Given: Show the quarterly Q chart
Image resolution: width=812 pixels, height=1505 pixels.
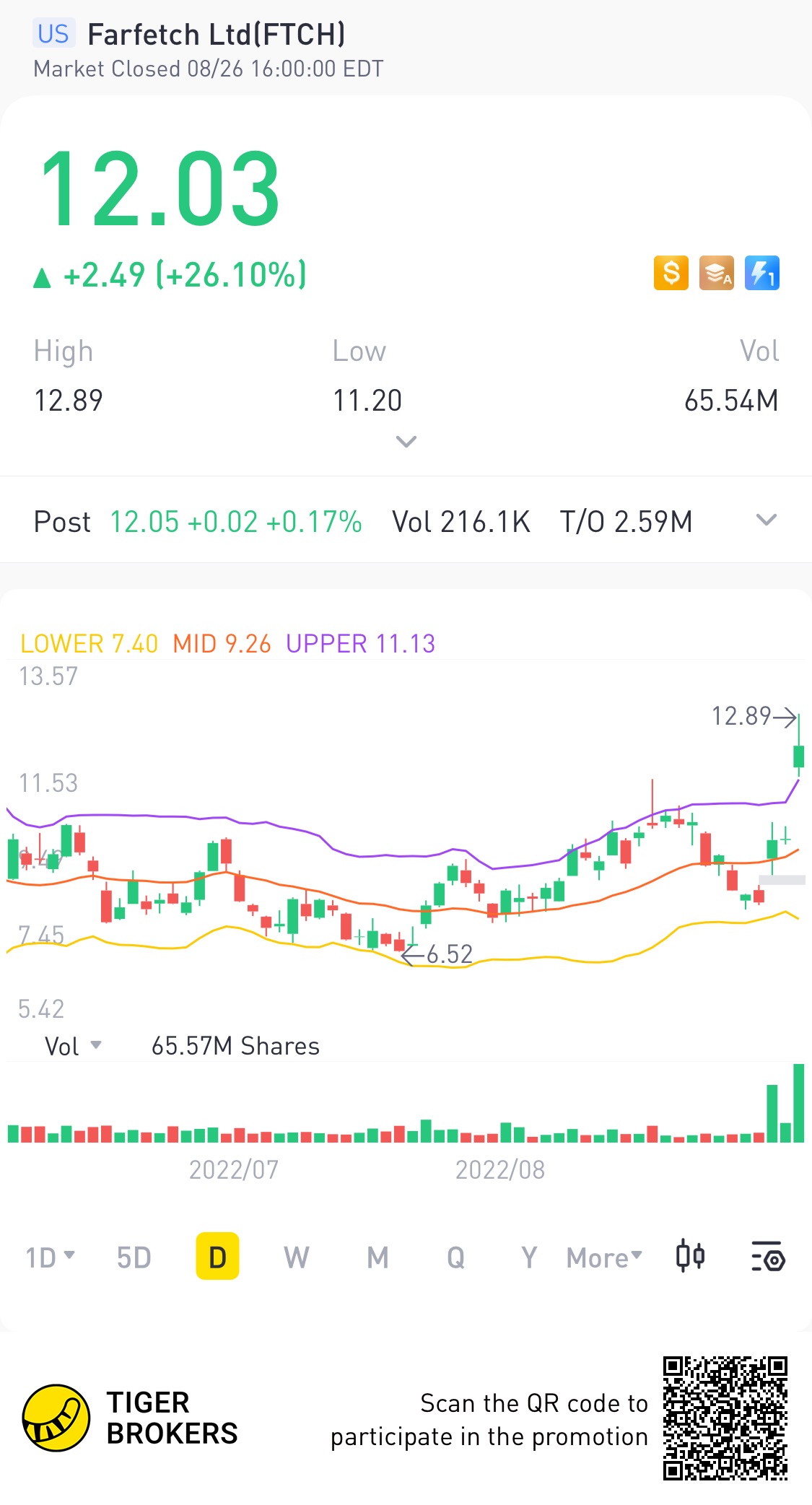Looking at the screenshot, I should 455,1257.
